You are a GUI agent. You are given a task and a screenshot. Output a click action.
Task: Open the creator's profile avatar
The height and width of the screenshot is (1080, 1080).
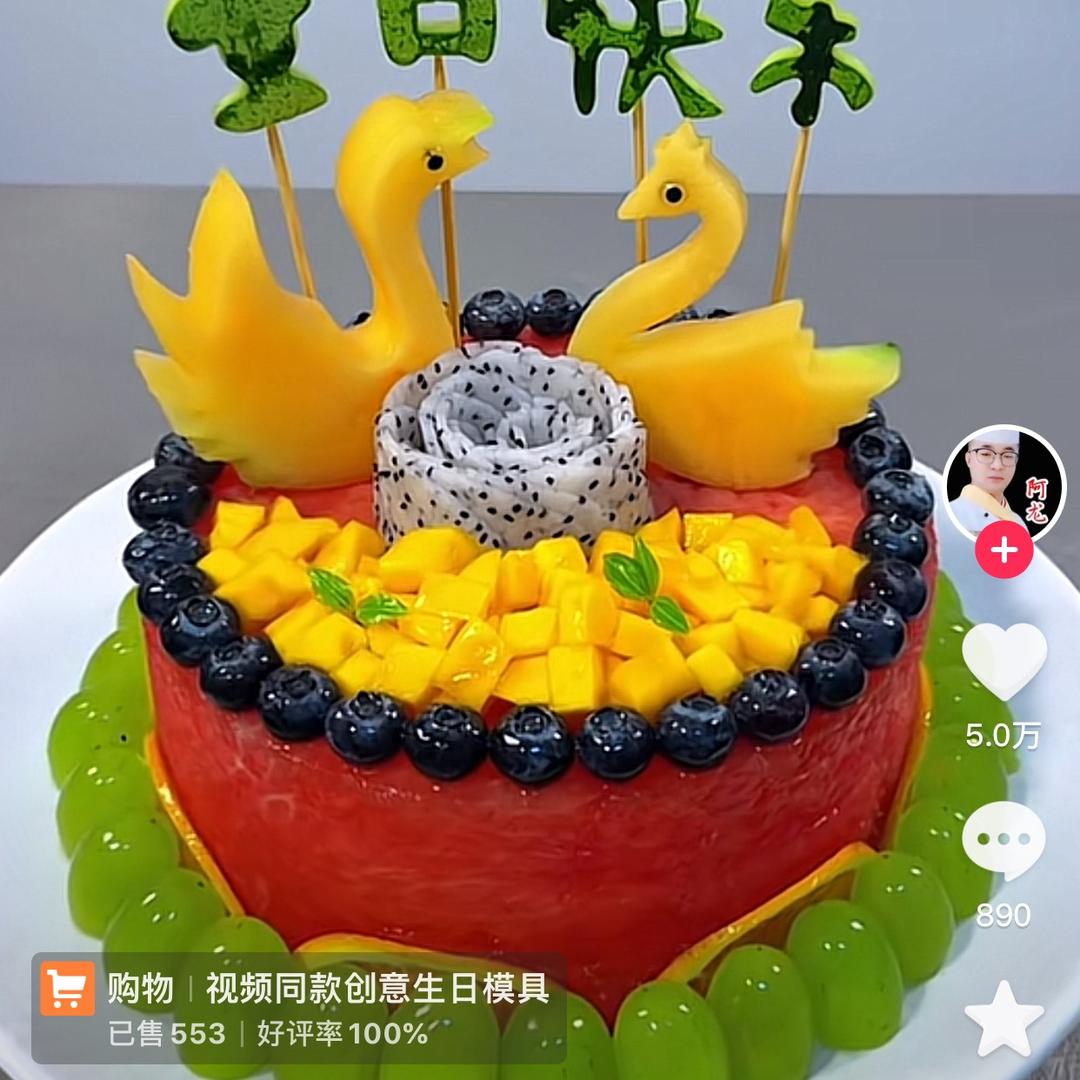click(x=1004, y=485)
